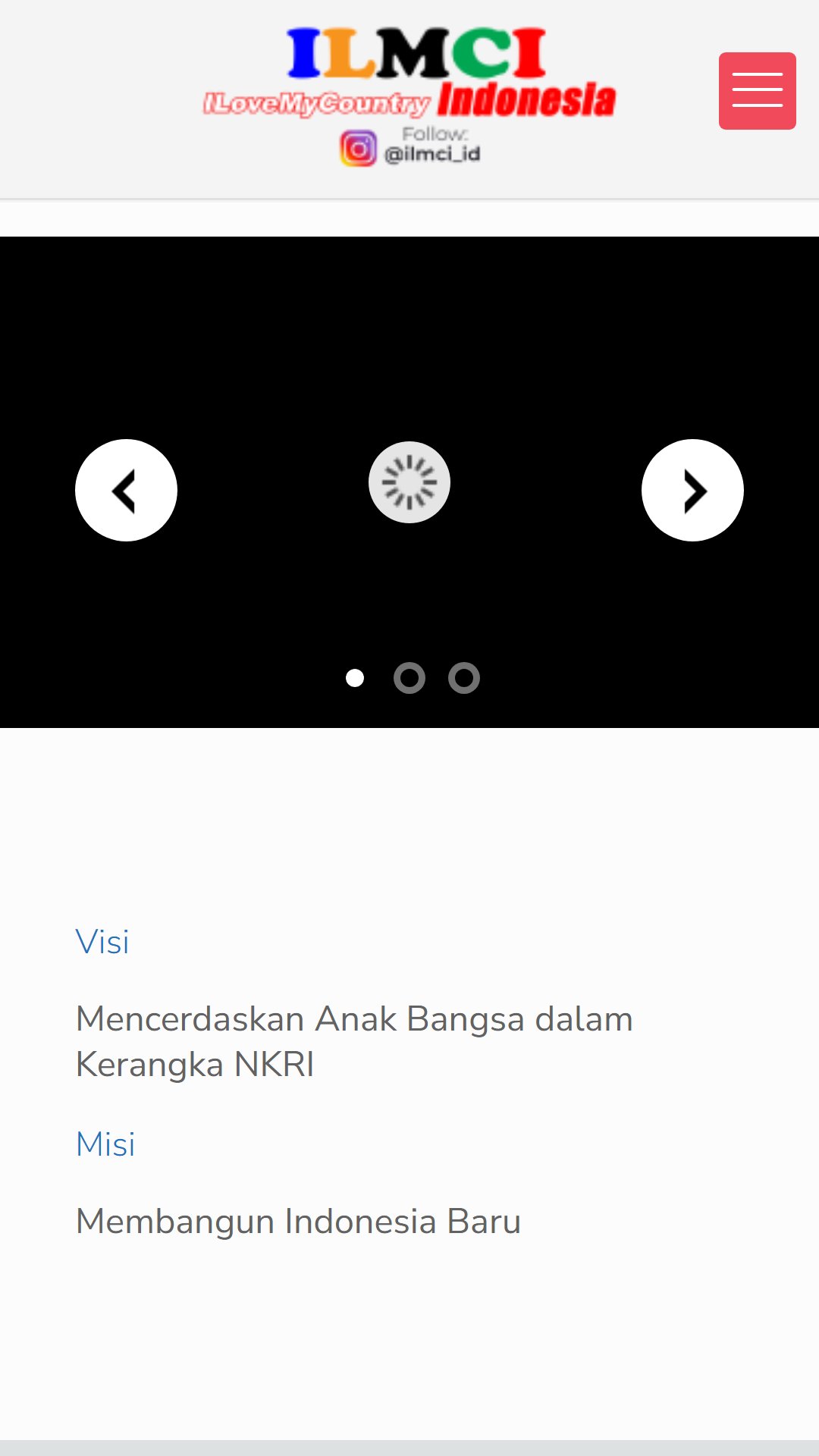Jump to the third slide indicator dot
The width and height of the screenshot is (819, 1456).
[x=464, y=678]
